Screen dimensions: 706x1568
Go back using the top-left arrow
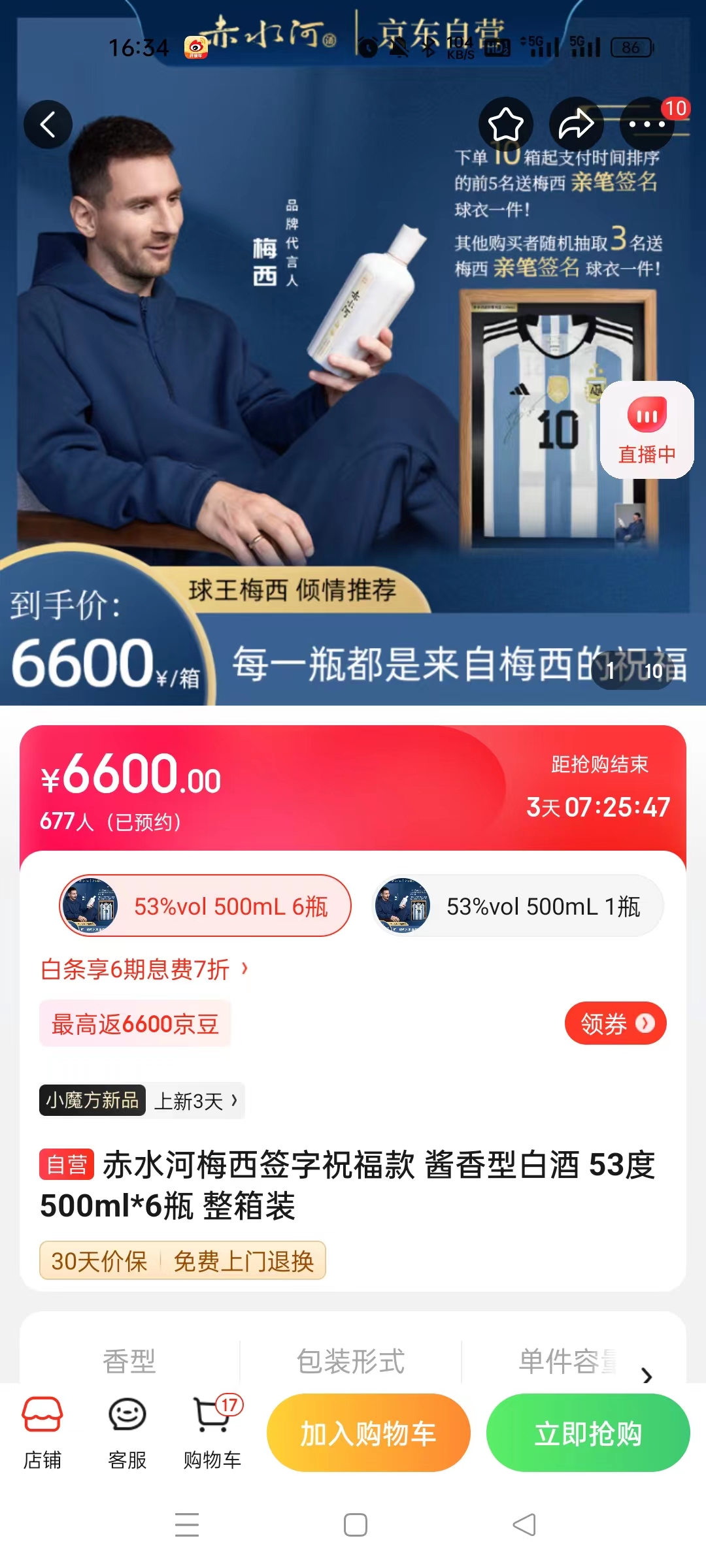pyautogui.click(x=48, y=124)
